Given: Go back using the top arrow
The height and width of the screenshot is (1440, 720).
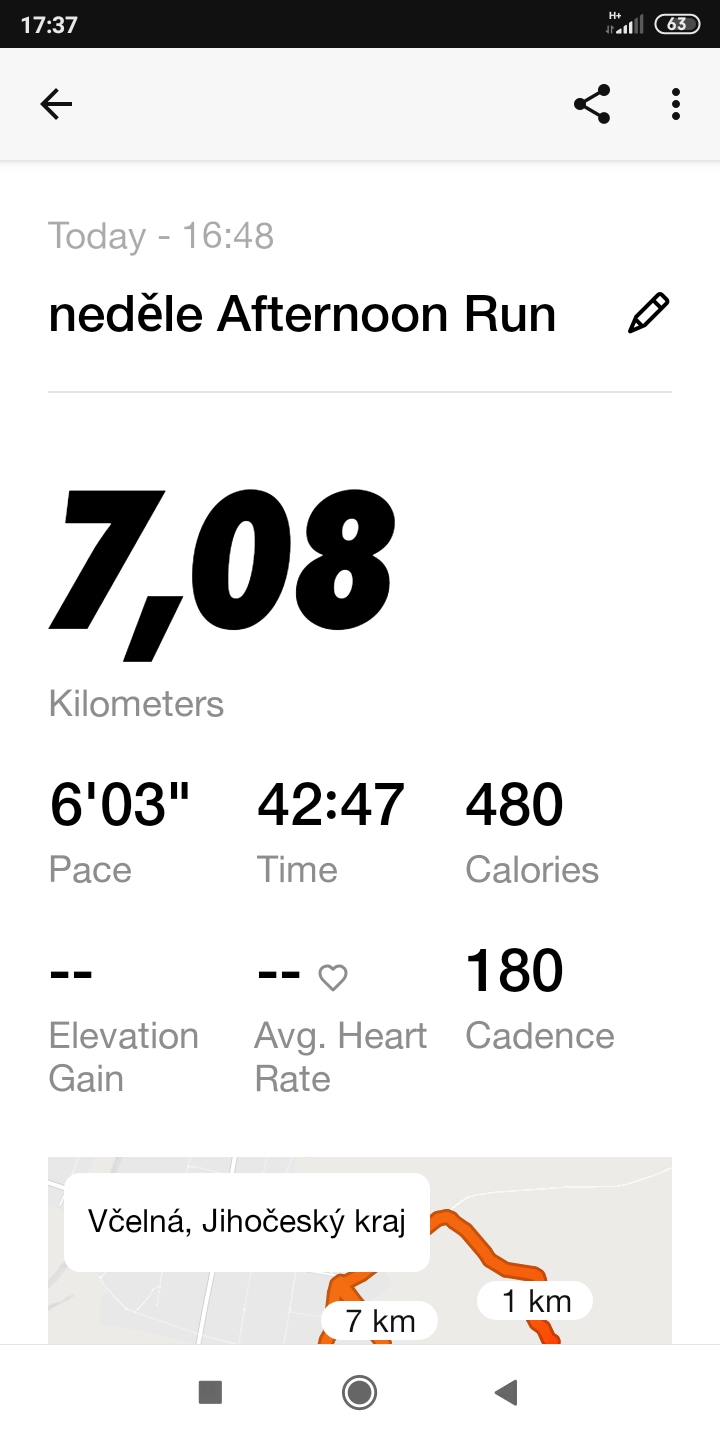Looking at the screenshot, I should click(x=56, y=104).
